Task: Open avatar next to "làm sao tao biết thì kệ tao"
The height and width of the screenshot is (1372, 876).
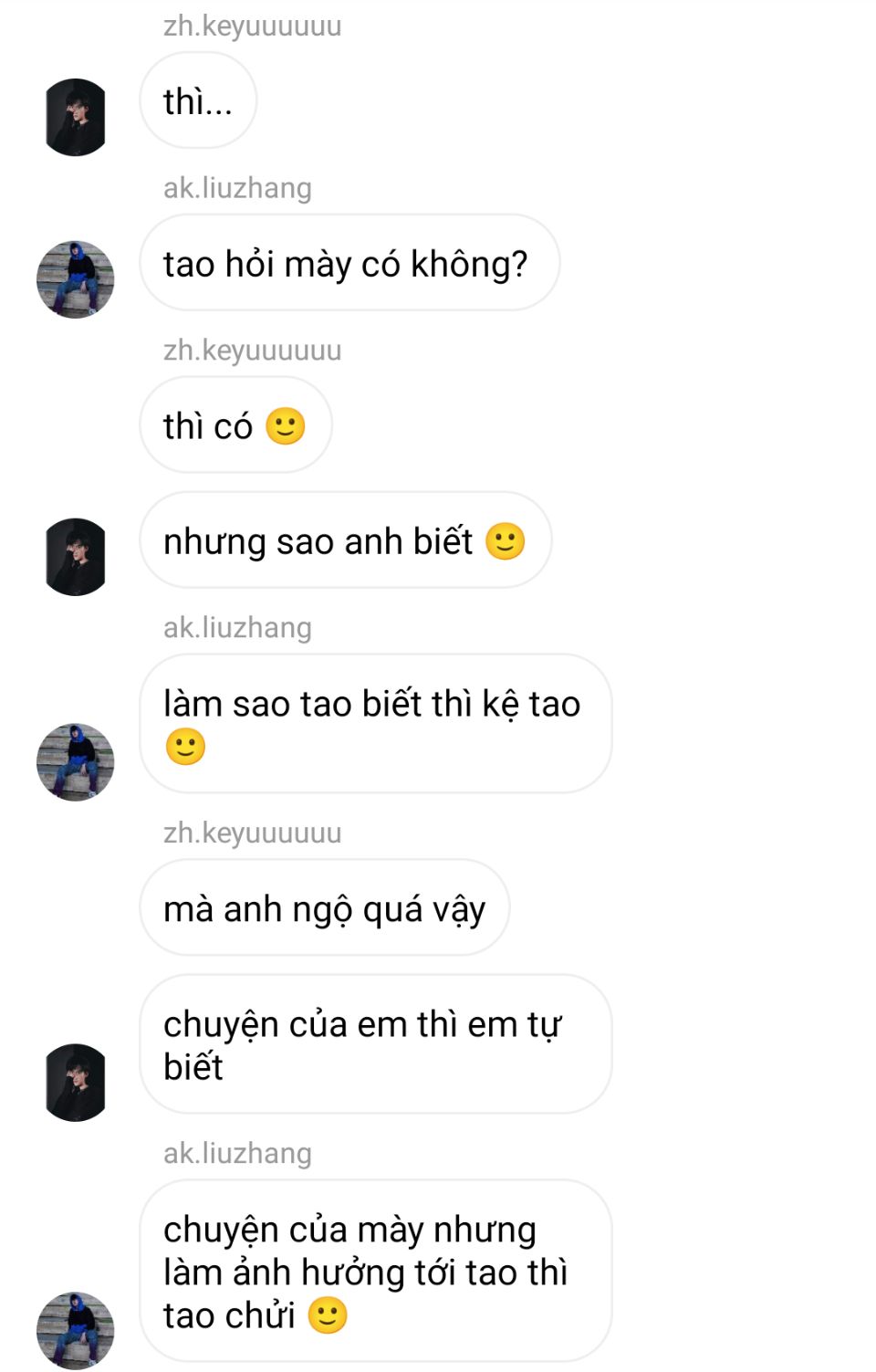Action: click(76, 762)
